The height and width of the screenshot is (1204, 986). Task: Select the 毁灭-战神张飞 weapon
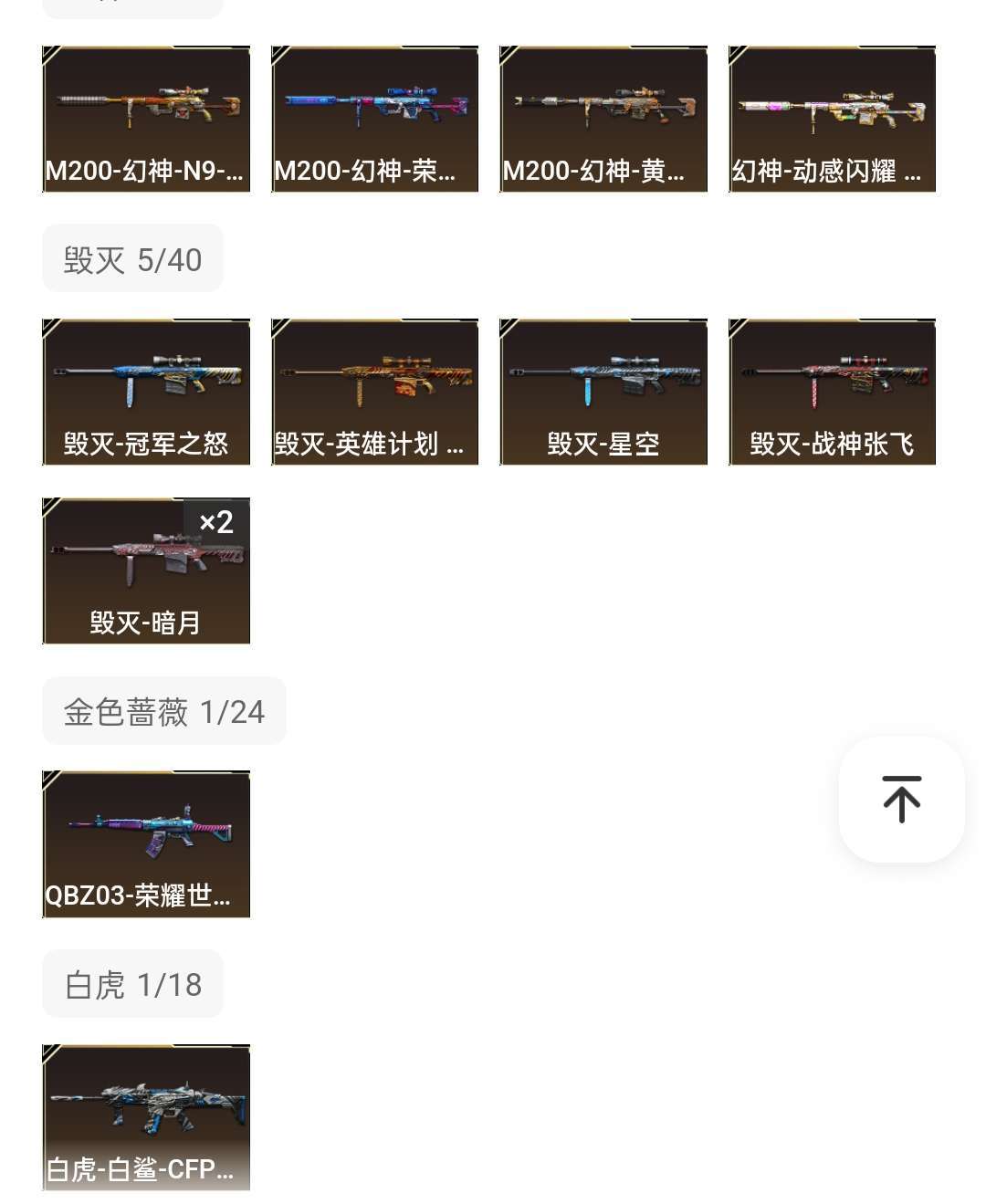click(x=832, y=391)
